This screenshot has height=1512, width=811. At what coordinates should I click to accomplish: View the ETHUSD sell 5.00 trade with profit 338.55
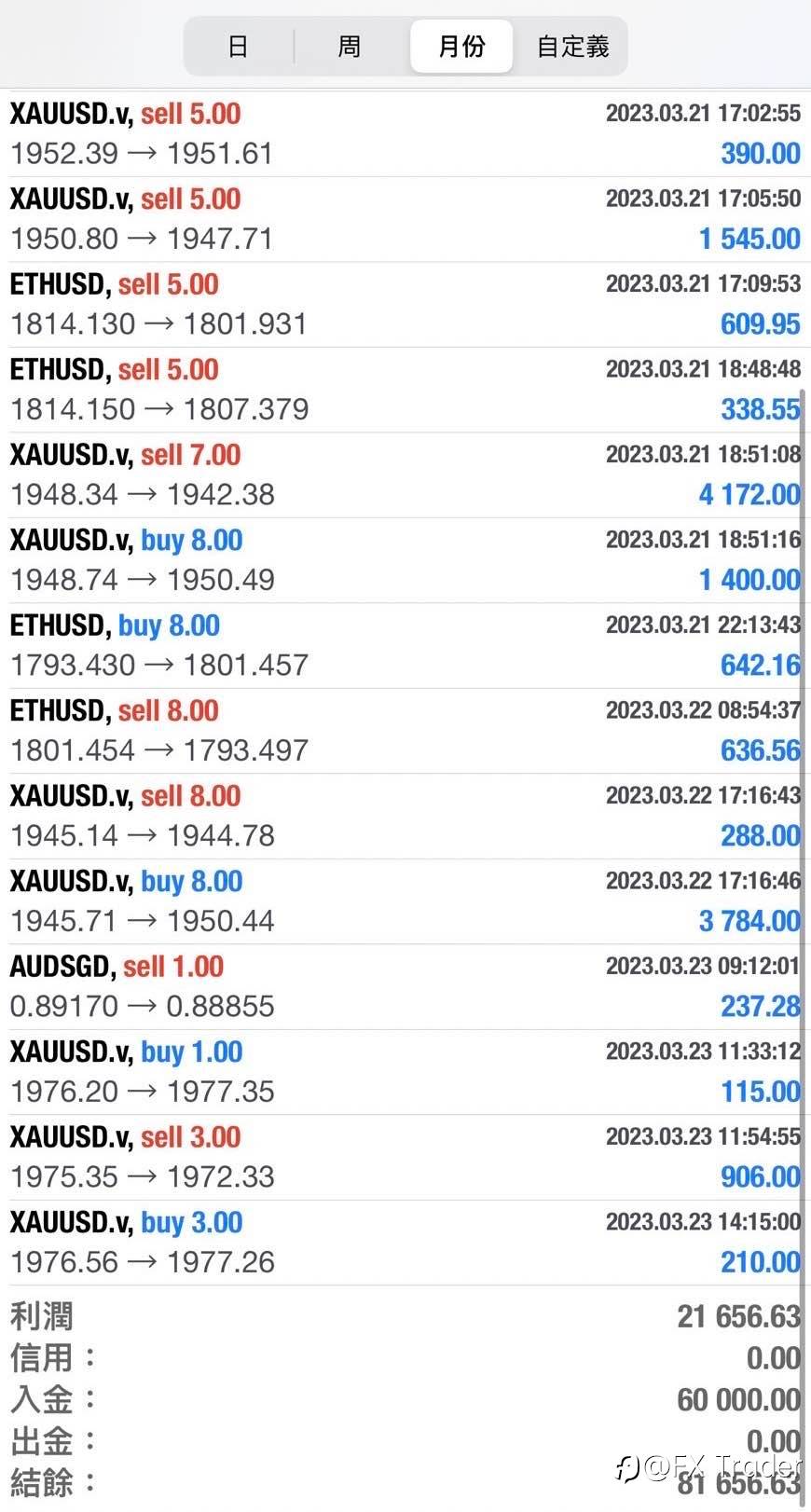(405, 390)
